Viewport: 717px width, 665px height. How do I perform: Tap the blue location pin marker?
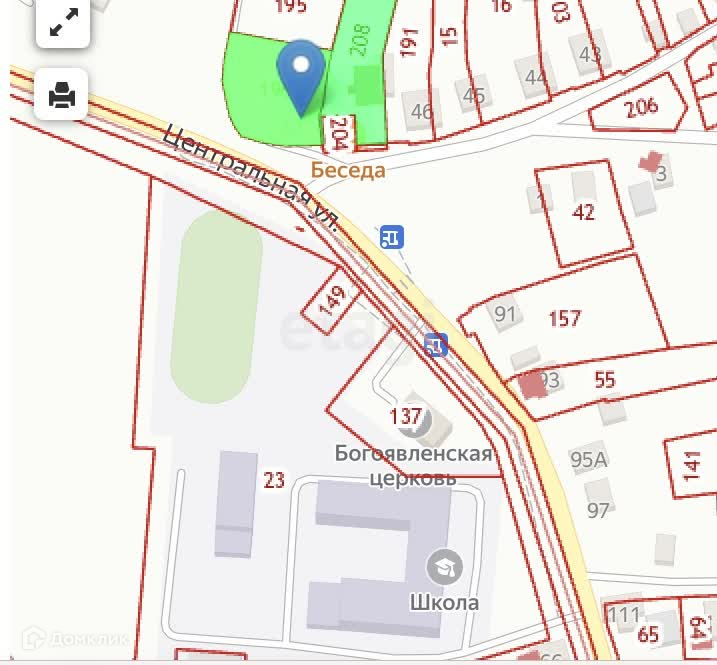[301, 74]
